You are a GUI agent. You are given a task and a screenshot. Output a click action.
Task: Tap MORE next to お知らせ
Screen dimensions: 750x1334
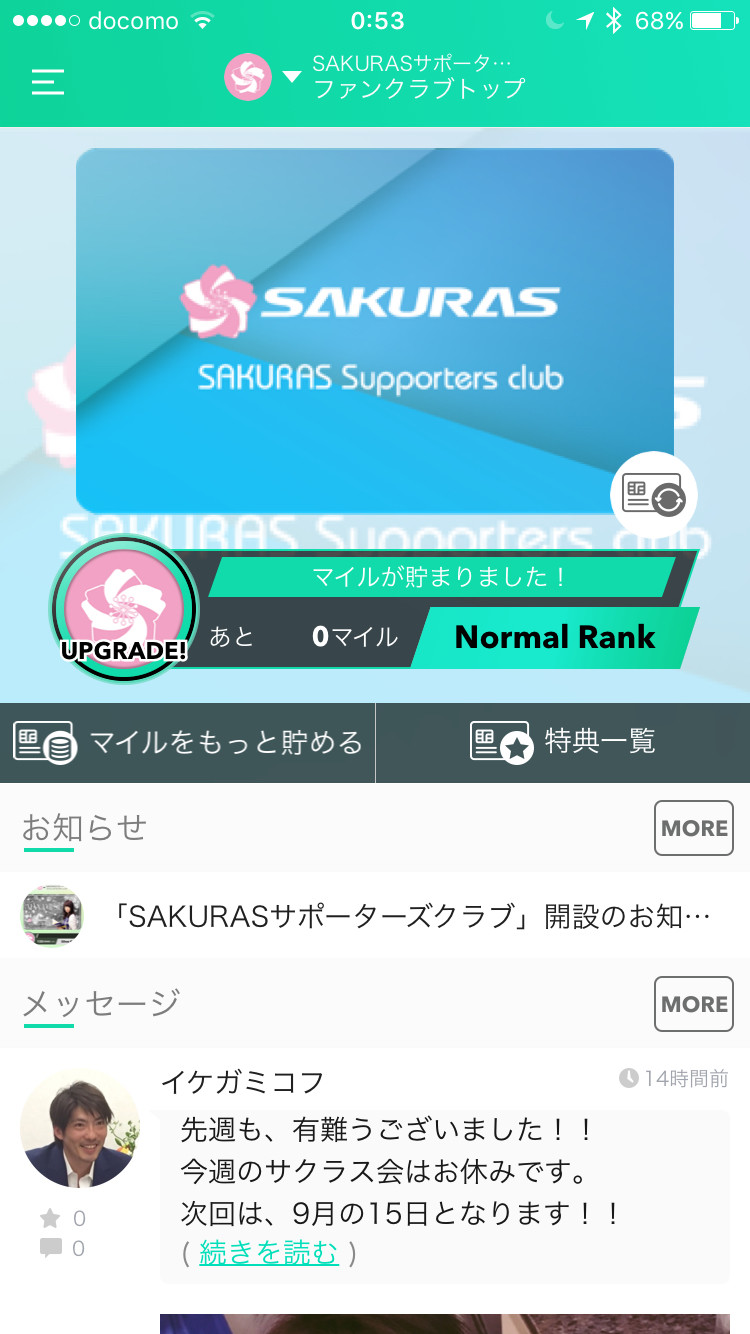[x=693, y=828]
